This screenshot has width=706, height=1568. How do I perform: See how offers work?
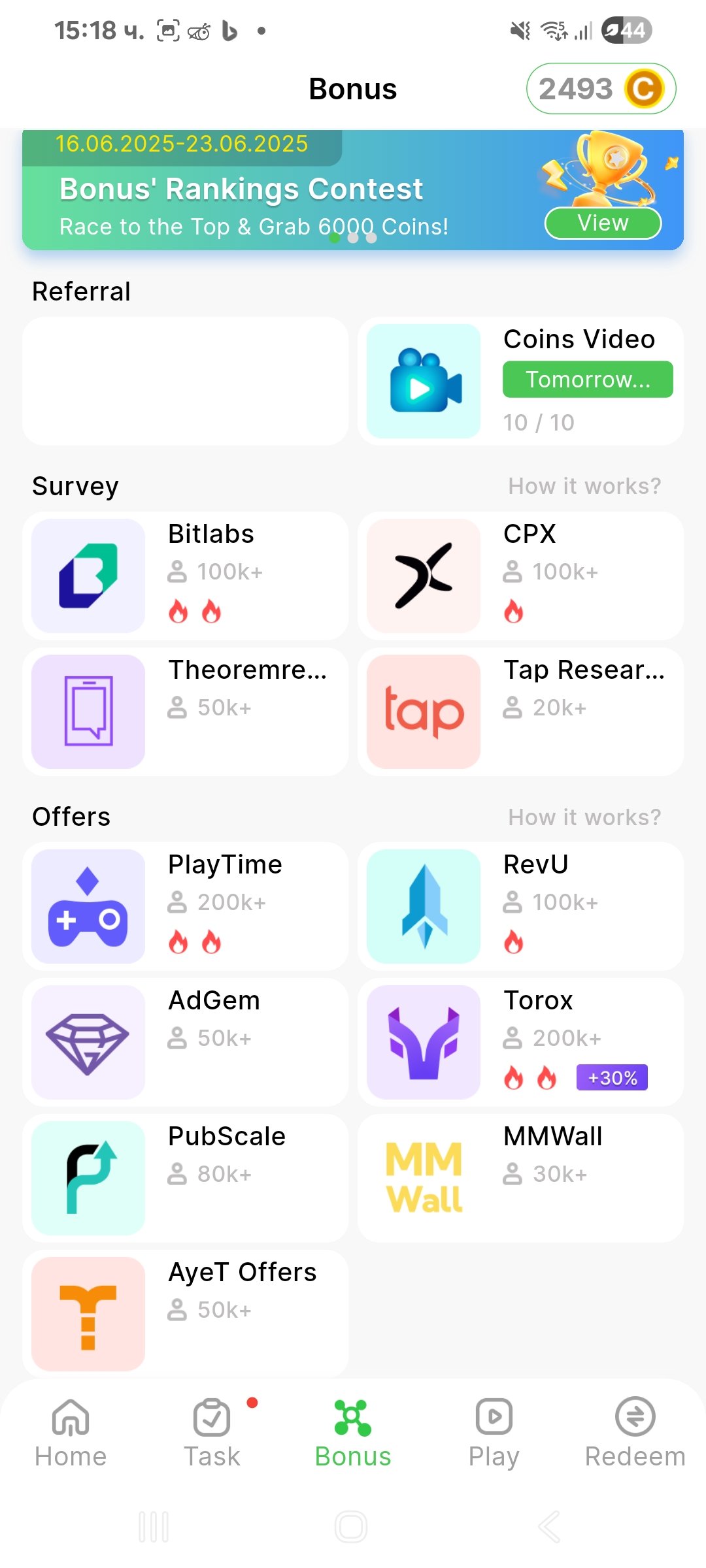tap(584, 817)
